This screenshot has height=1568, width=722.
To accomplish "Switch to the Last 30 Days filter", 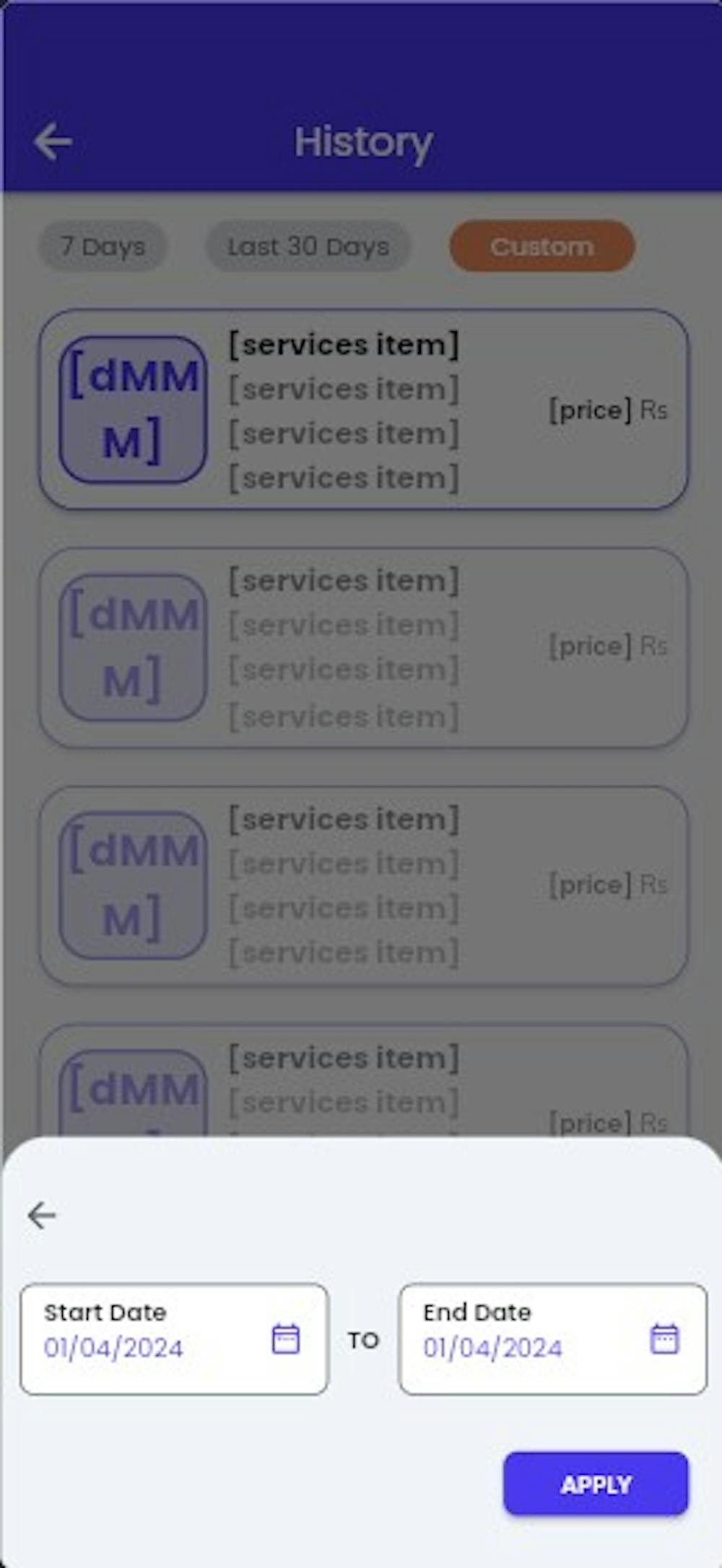I will tap(308, 247).
